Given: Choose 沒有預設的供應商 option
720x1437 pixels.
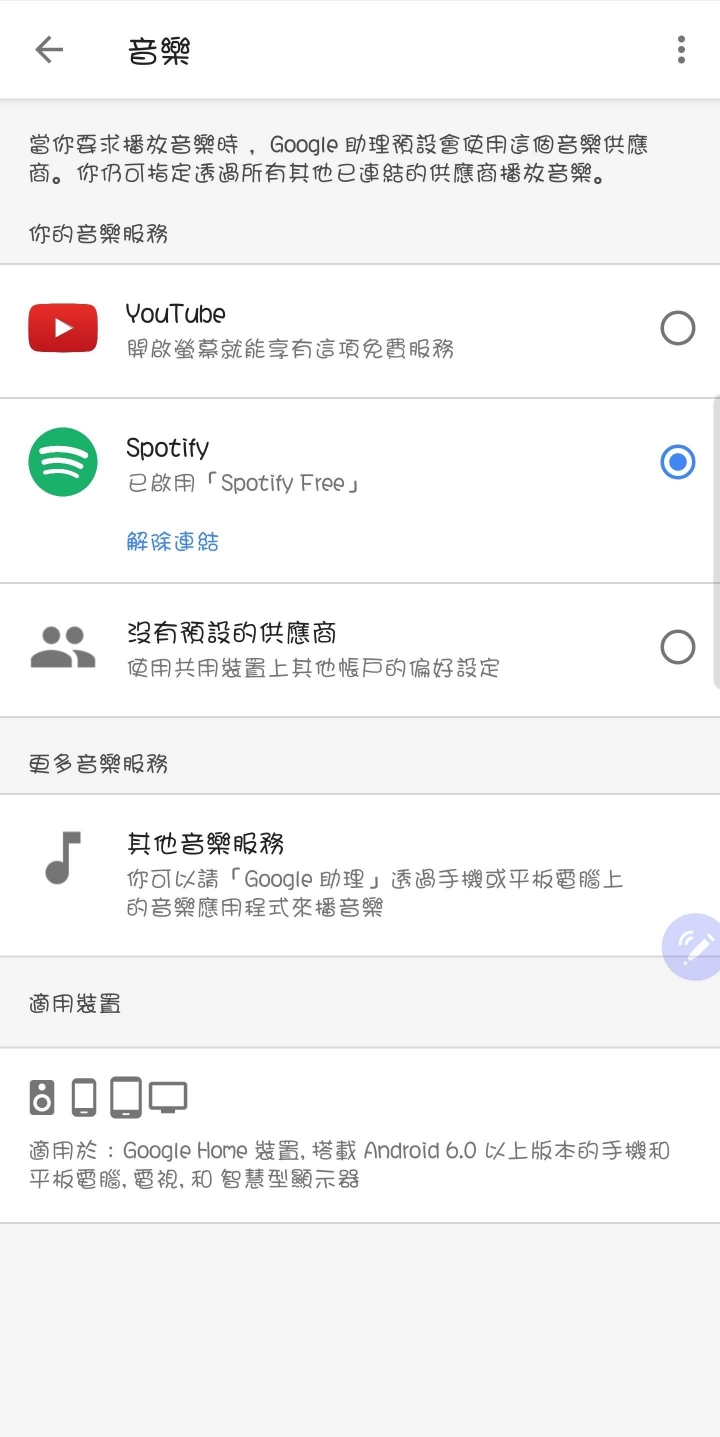Looking at the screenshot, I should 360,650.
